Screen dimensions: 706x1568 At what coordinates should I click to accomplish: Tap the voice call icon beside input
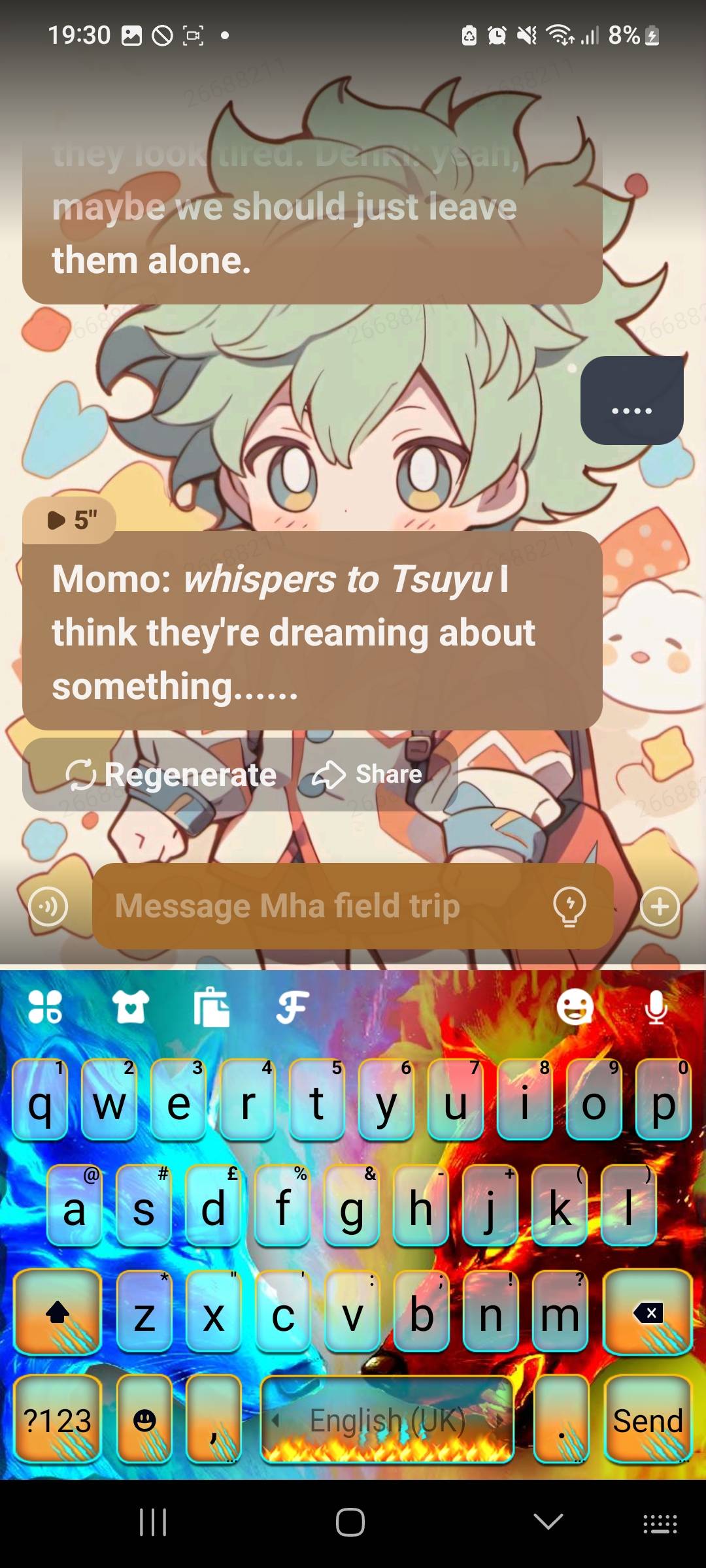(48, 907)
